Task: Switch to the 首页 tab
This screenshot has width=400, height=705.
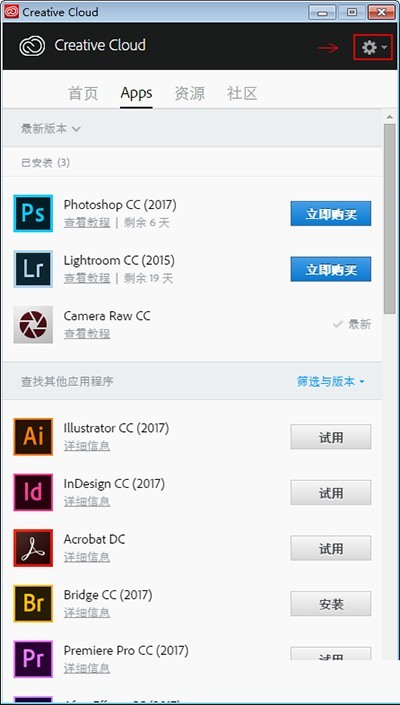Action: 83,94
